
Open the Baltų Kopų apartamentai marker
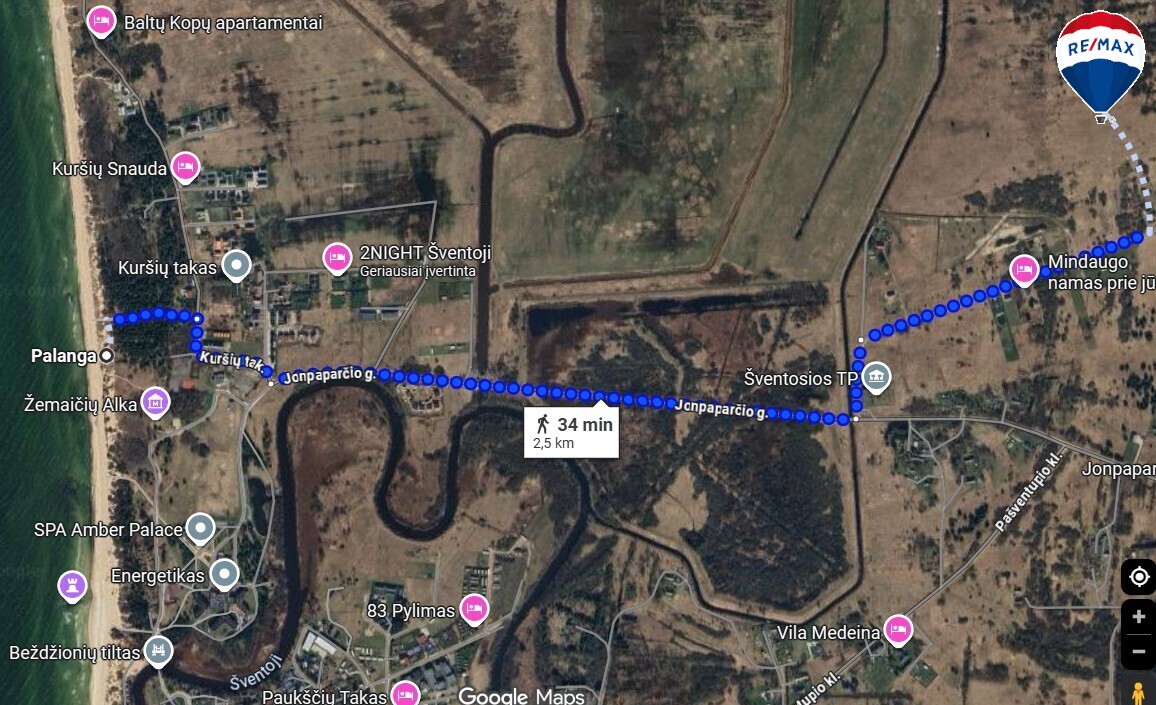(101, 20)
